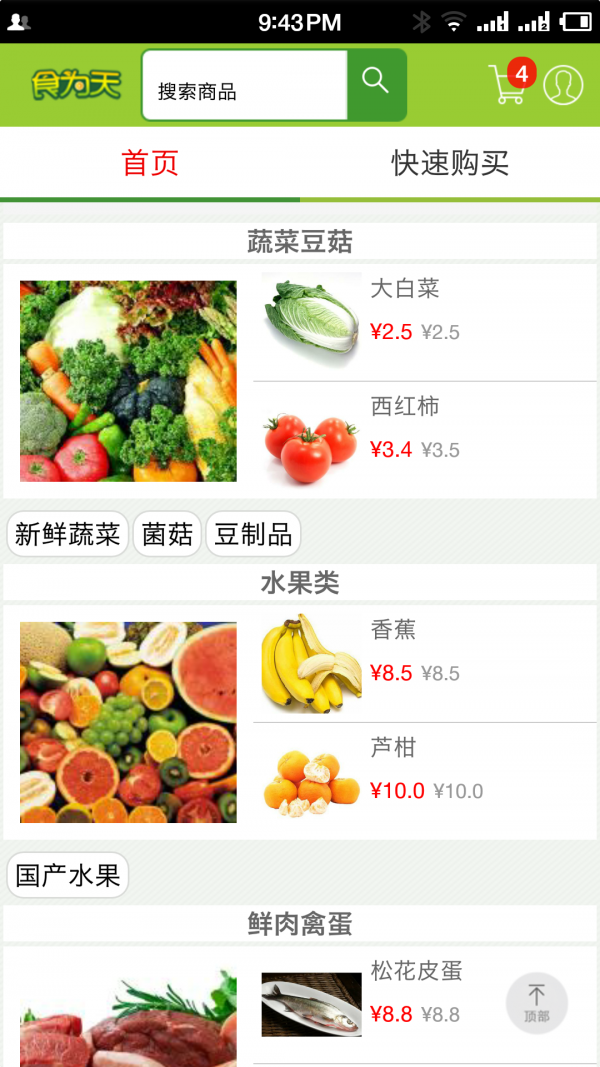The width and height of the screenshot is (600, 1067).
Task: Select the 国产水果 chip
Action: pyautogui.click(x=68, y=876)
